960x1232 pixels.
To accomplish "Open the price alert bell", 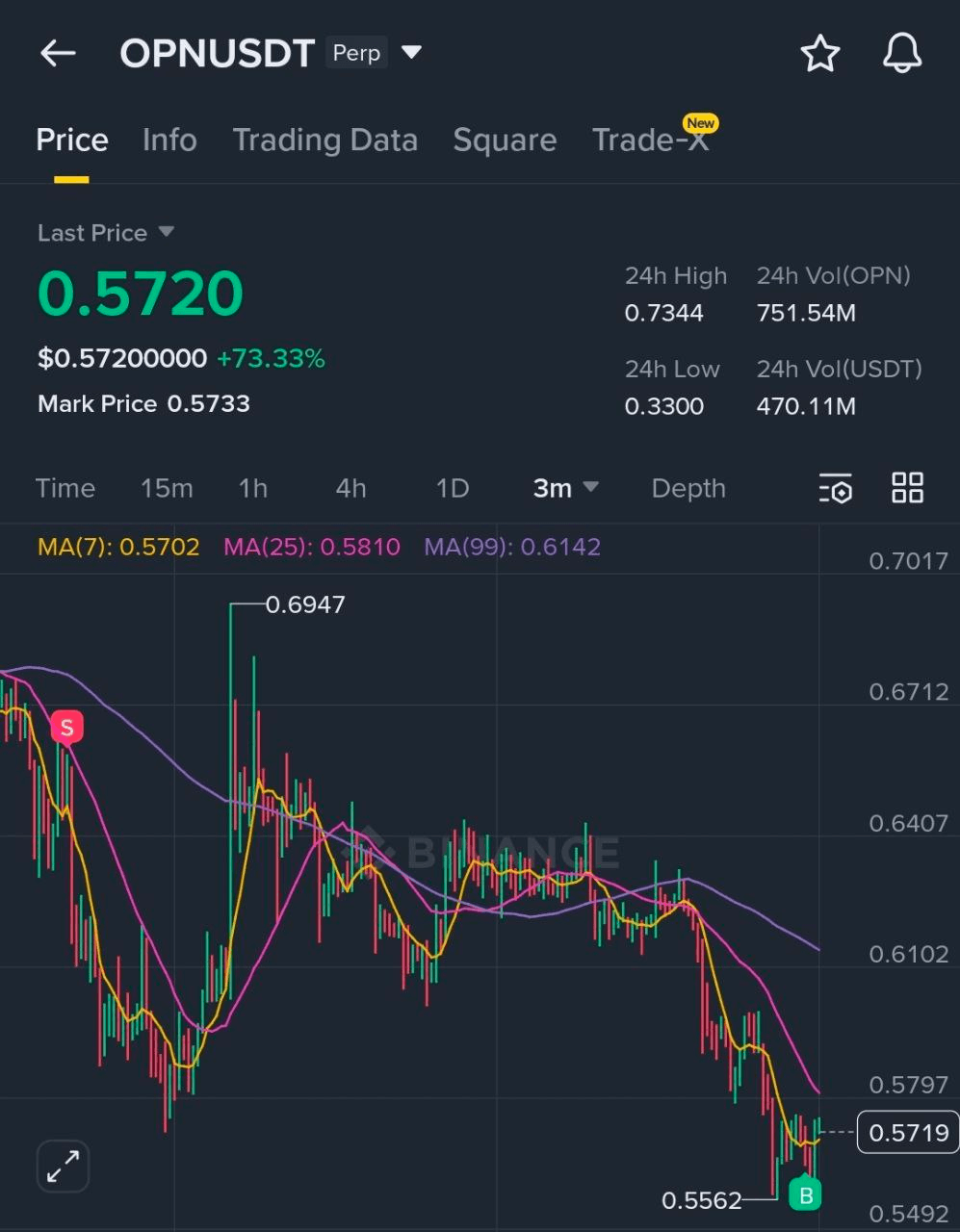I will click(x=902, y=54).
